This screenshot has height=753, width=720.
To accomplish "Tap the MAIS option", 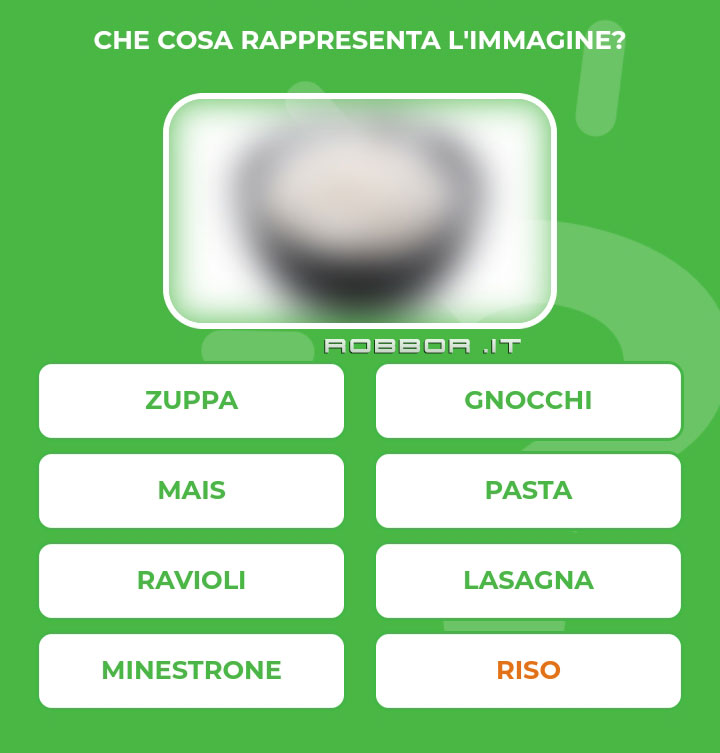I will click(x=191, y=491).
